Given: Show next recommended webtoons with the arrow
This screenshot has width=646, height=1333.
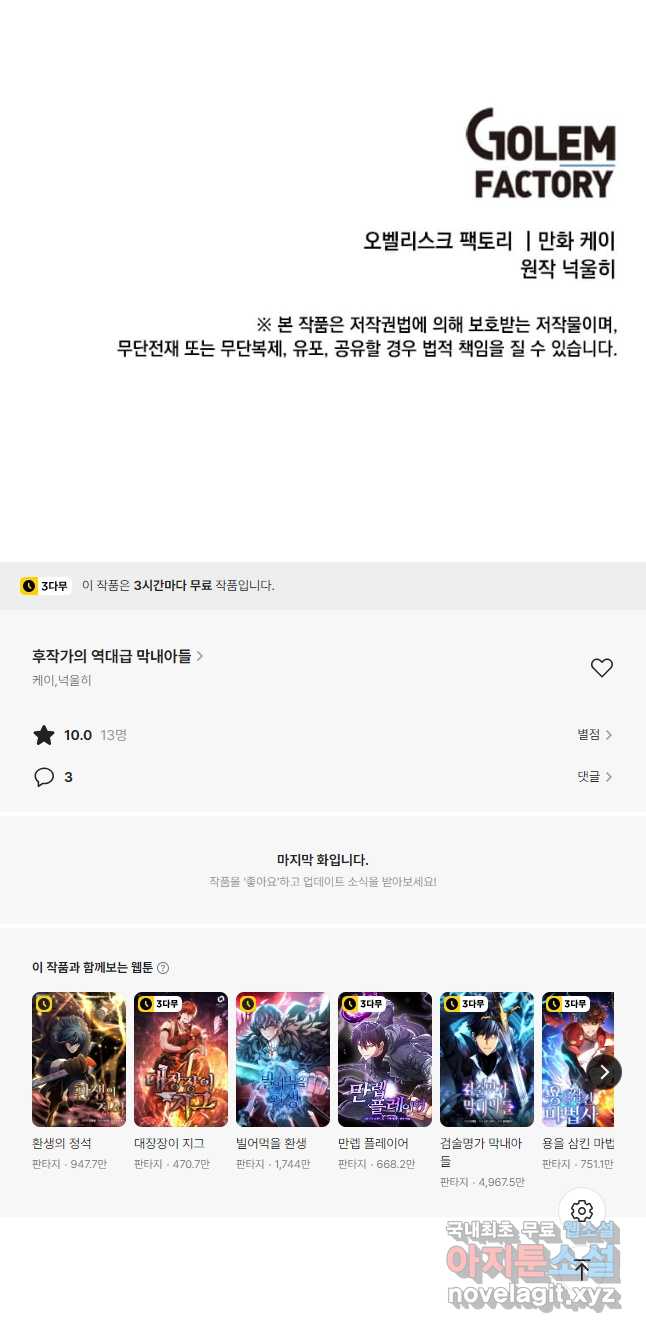Looking at the screenshot, I should coord(604,1072).
